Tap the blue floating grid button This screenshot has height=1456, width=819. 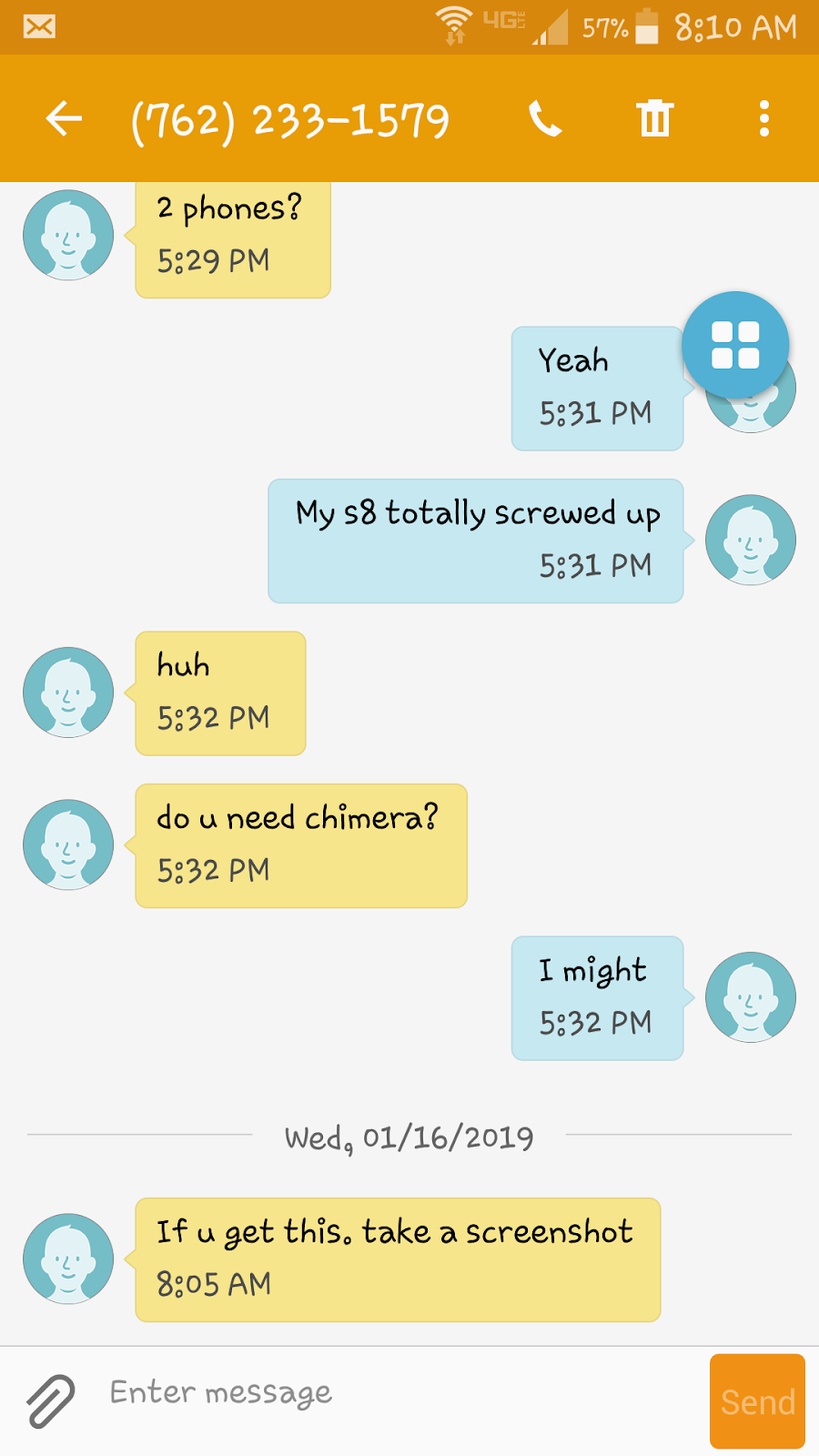[x=735, y=345]
